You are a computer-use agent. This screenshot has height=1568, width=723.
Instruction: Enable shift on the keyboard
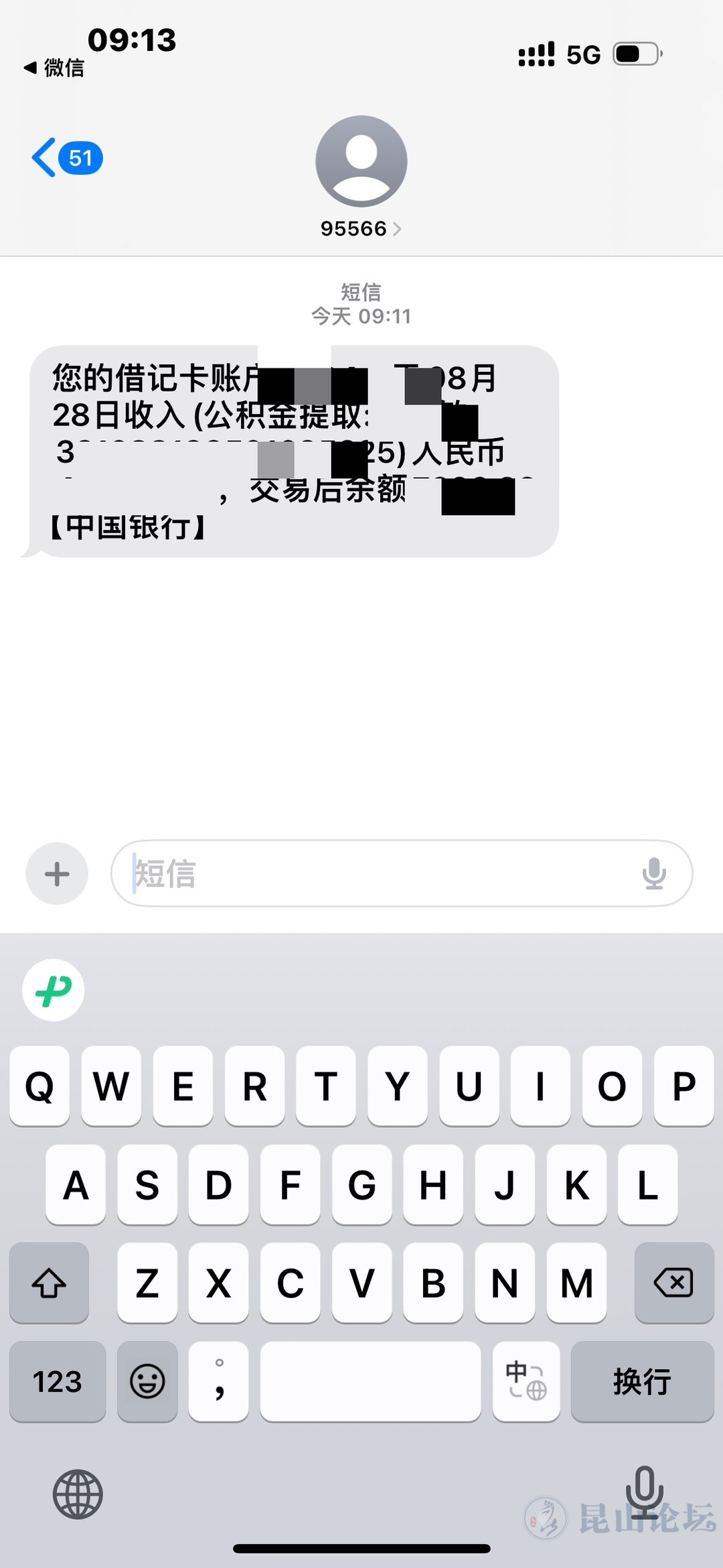[49, 1283]
